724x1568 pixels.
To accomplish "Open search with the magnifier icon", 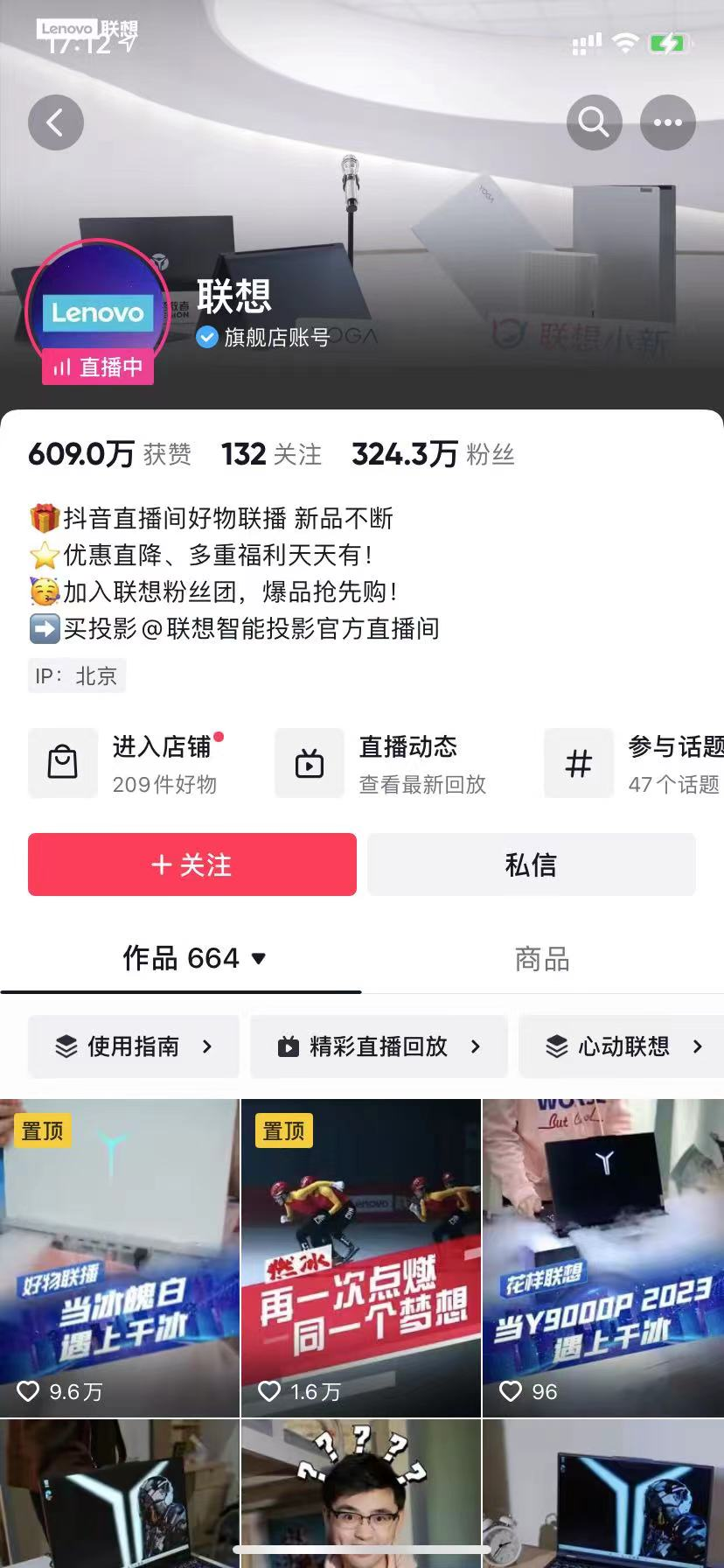I will click(595, 122).
